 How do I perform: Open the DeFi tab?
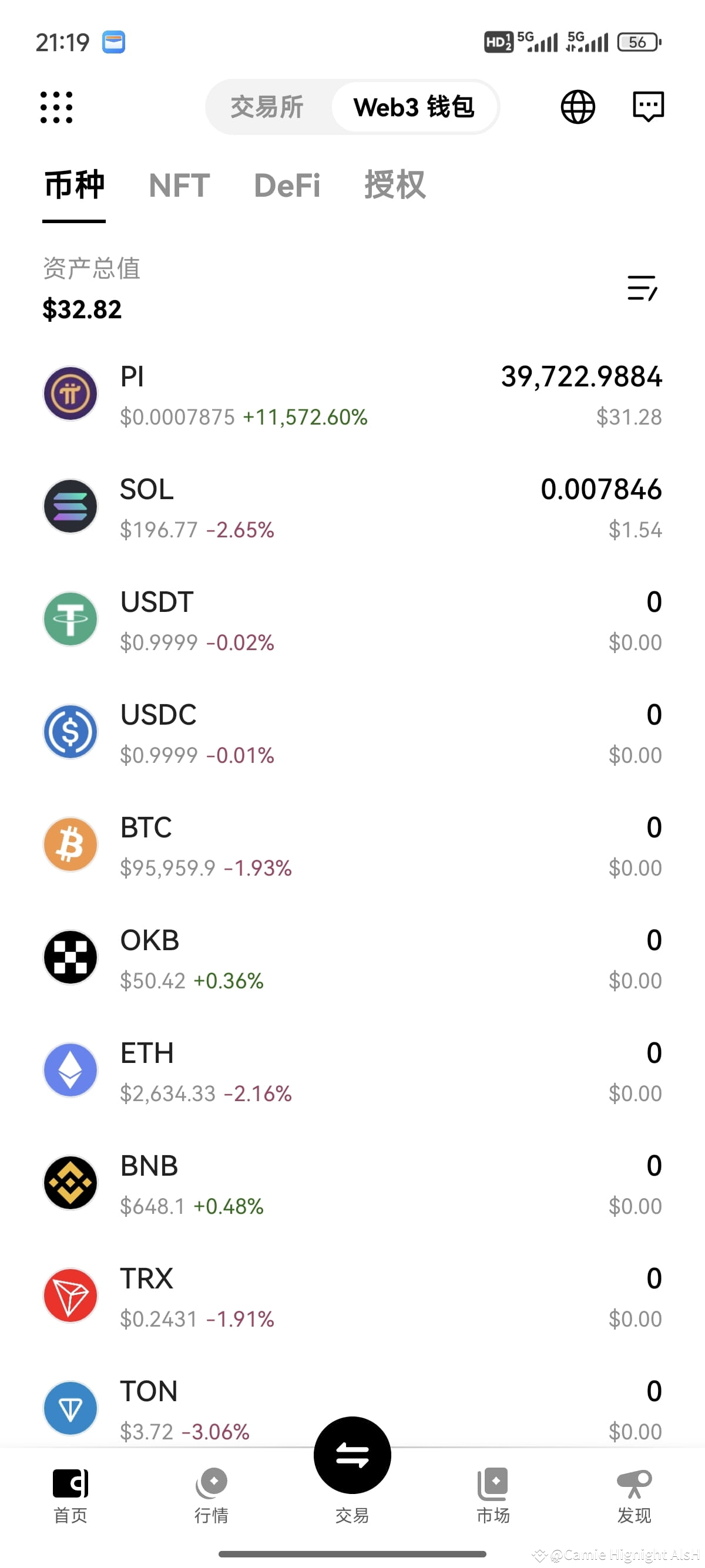click(286, 186)
